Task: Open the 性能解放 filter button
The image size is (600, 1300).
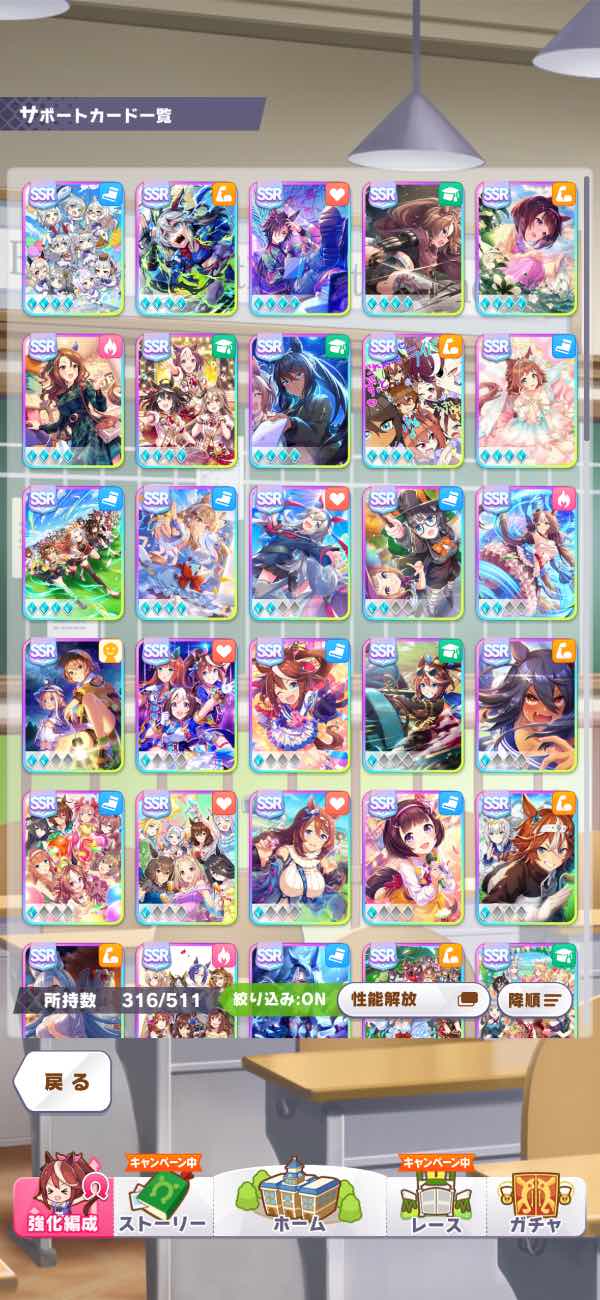Action: pos(414,999)
